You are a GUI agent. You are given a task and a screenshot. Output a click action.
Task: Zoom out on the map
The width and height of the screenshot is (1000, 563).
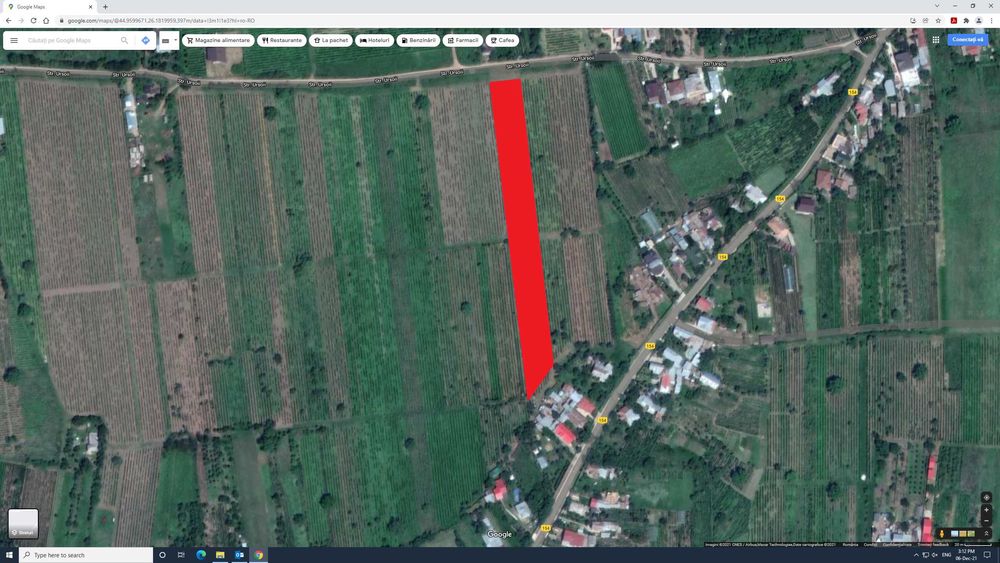point(986,520)
